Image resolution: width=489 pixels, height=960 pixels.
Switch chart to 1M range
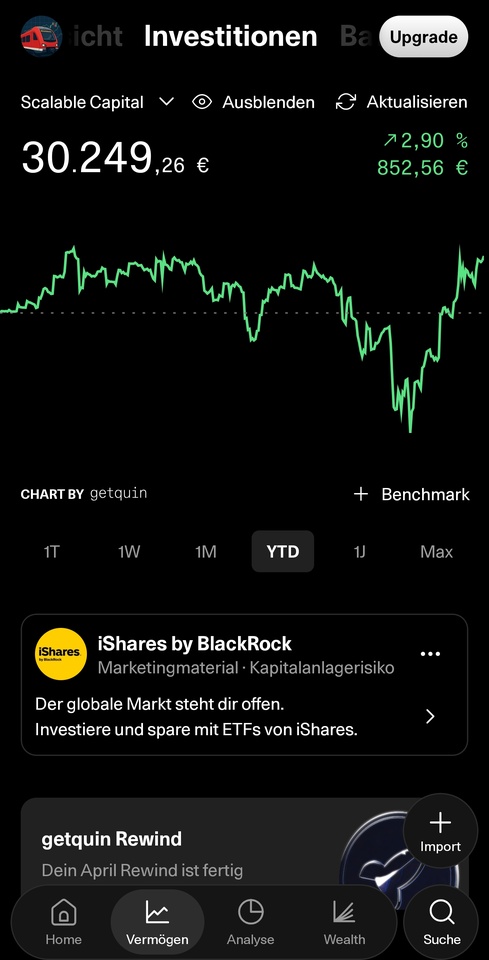(x=206, y=552)
